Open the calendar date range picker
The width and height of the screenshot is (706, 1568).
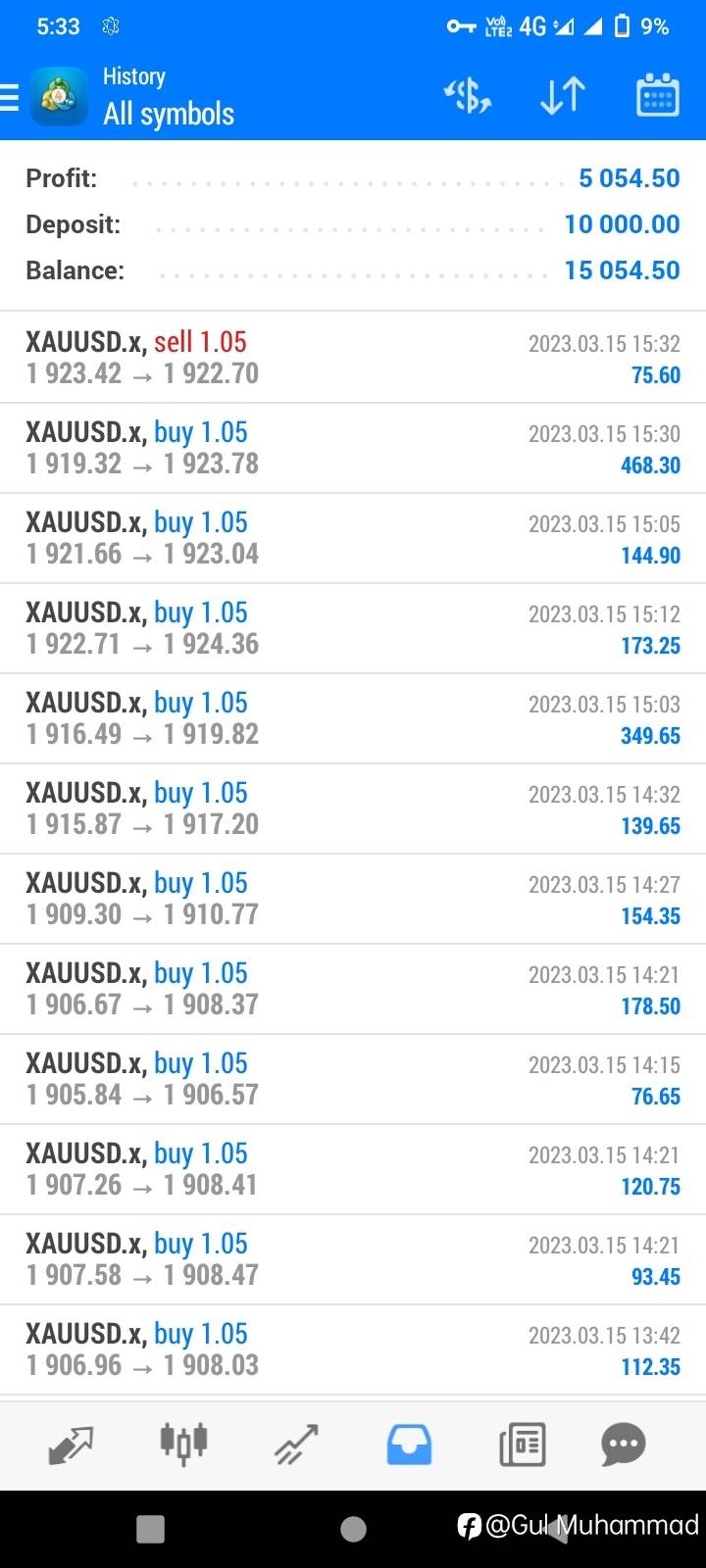tap(657, 96)
